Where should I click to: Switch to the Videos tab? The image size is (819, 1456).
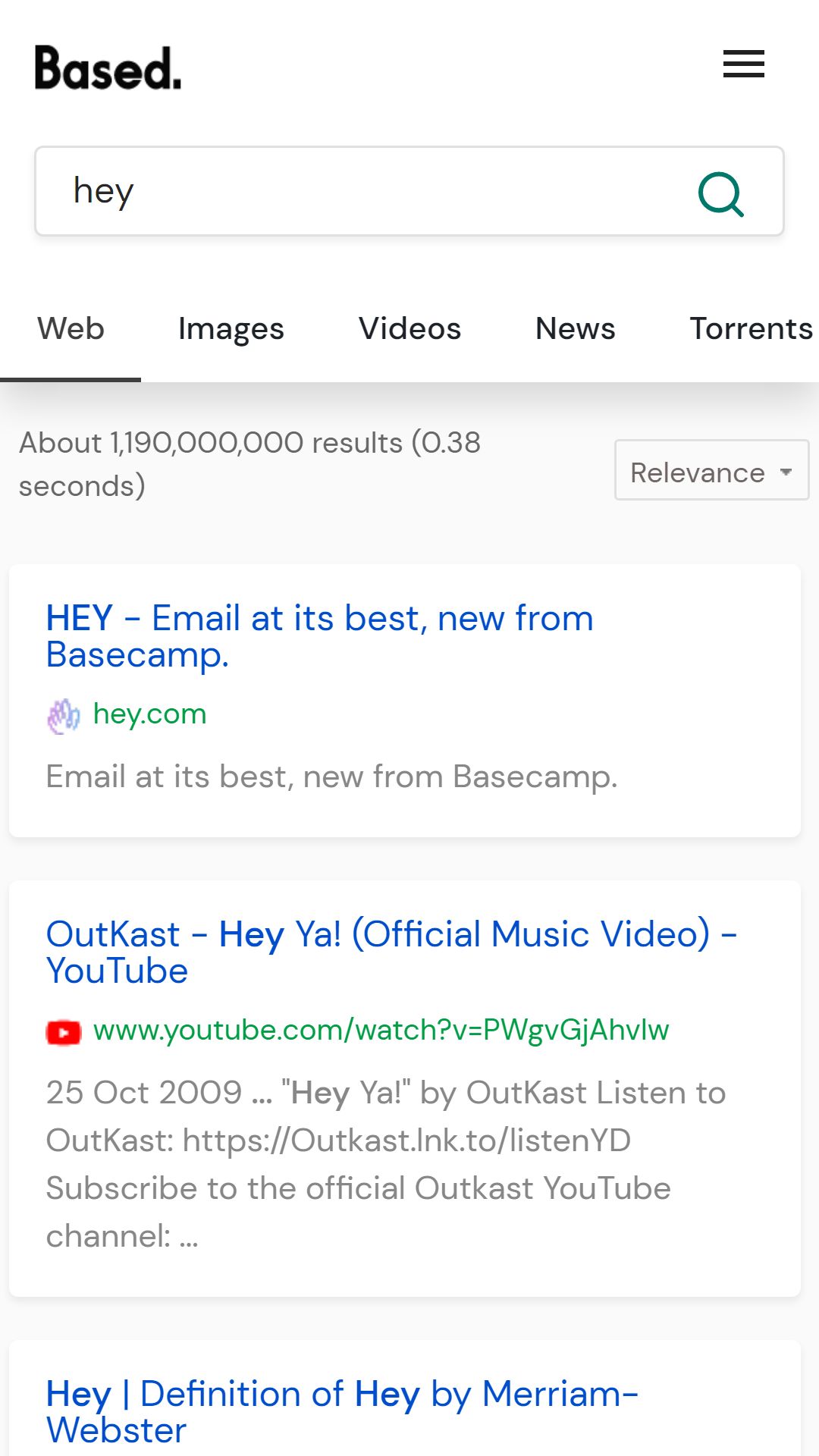[x=409, y=329]
